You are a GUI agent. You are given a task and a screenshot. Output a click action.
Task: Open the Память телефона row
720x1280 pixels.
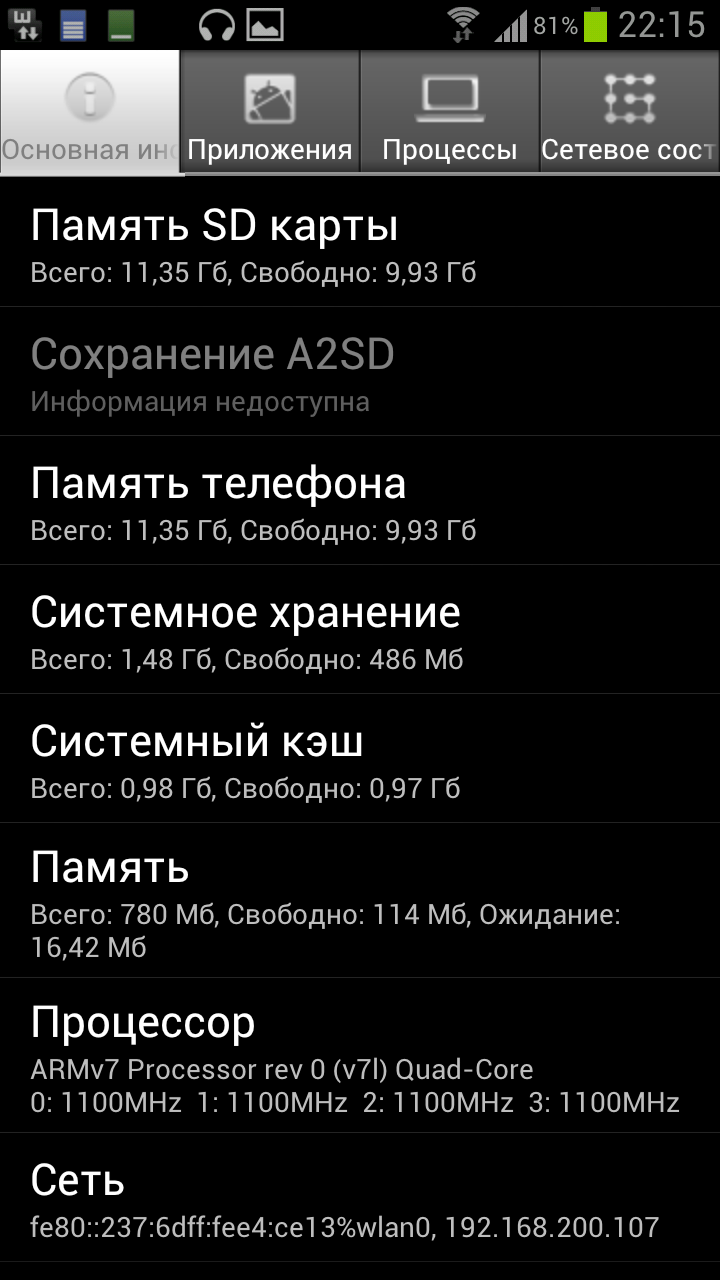coord(360,501)
